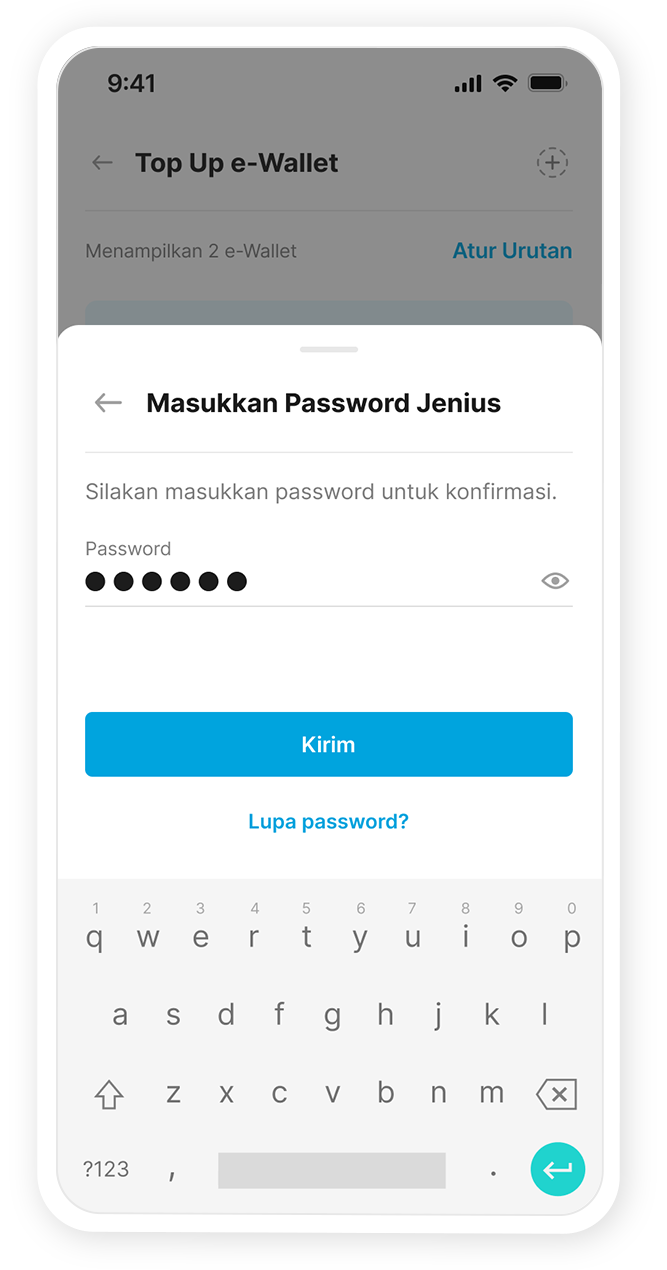
Task: Go back from the Masukkan Password Jenius sheet
Action: click(108, 403)
